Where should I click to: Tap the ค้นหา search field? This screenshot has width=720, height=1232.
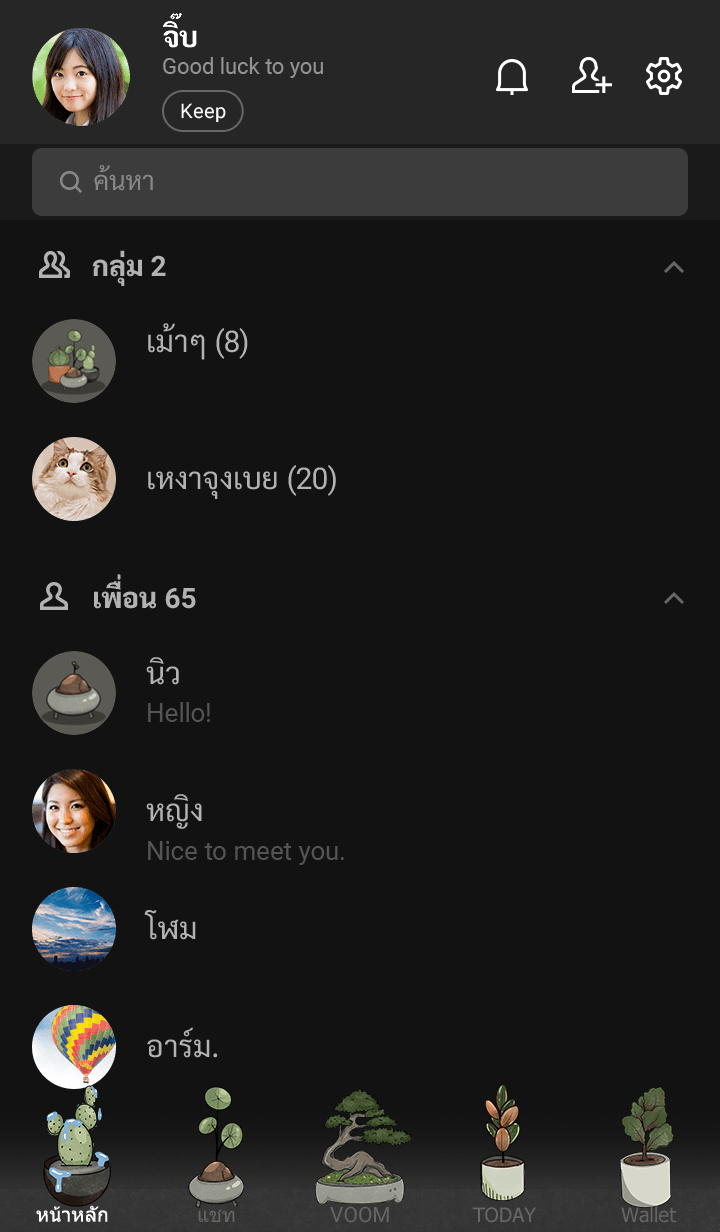[x=360, y=182]
